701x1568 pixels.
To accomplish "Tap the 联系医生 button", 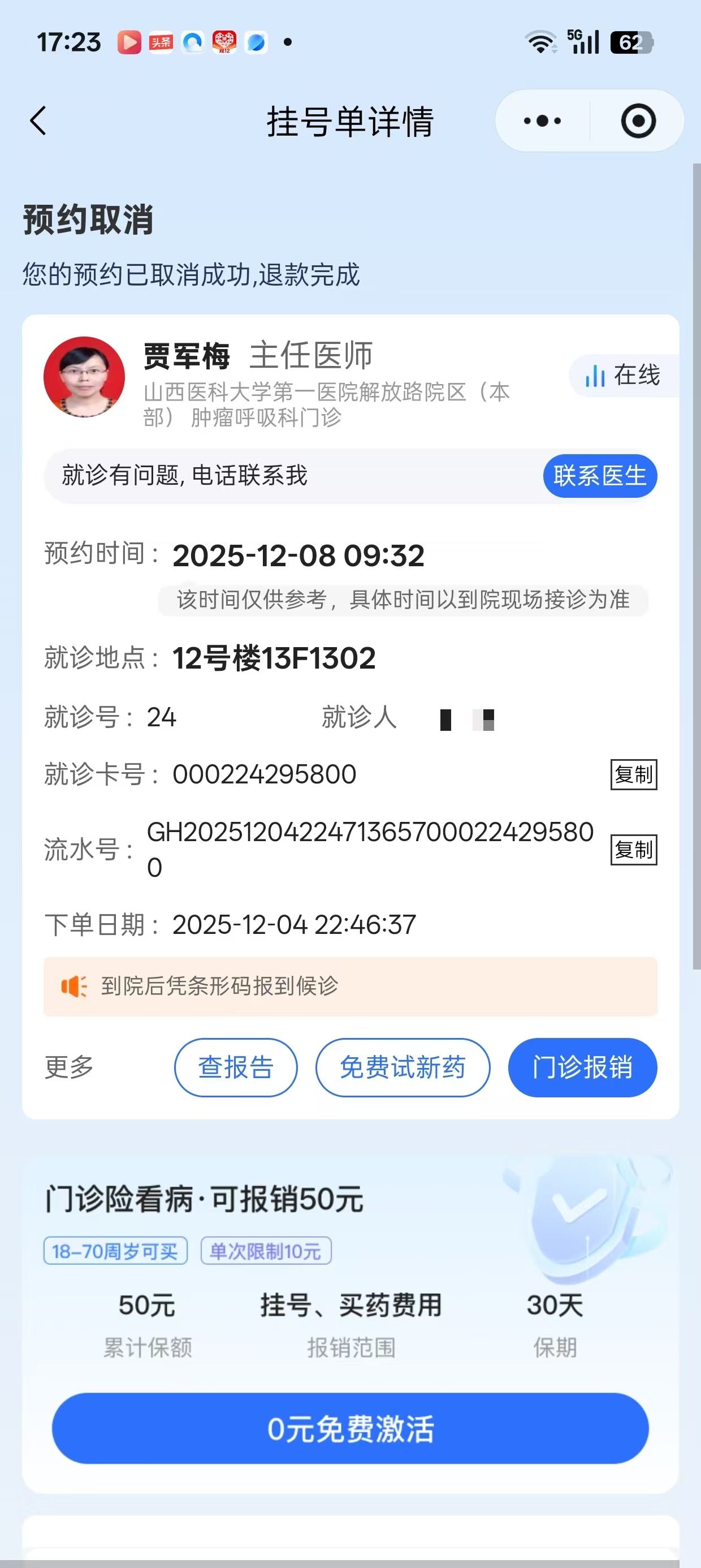I will (599, 476).
